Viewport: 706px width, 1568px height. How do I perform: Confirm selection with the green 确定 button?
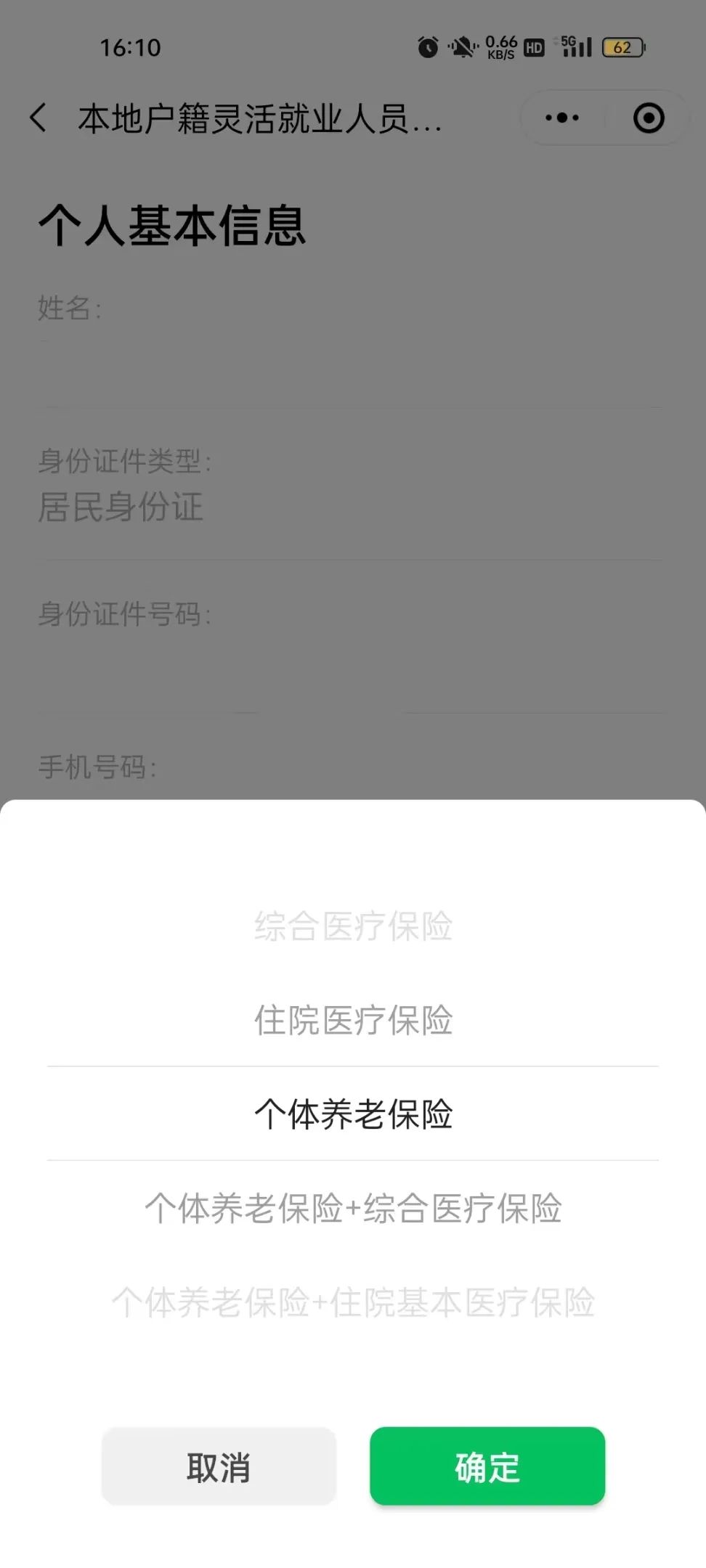point(487,1466)
